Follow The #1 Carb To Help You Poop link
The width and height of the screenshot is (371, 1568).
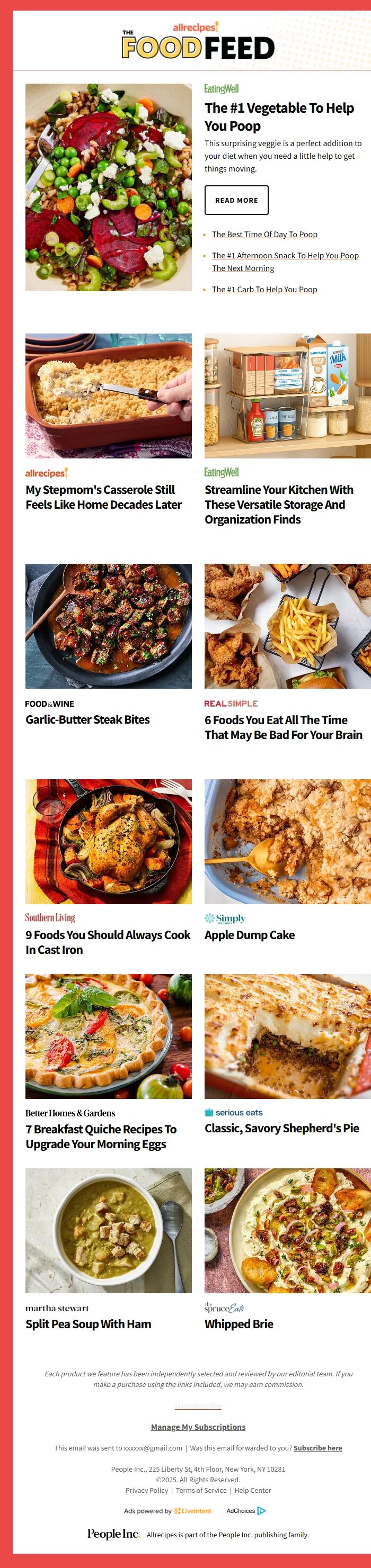(x=264, y=290)
